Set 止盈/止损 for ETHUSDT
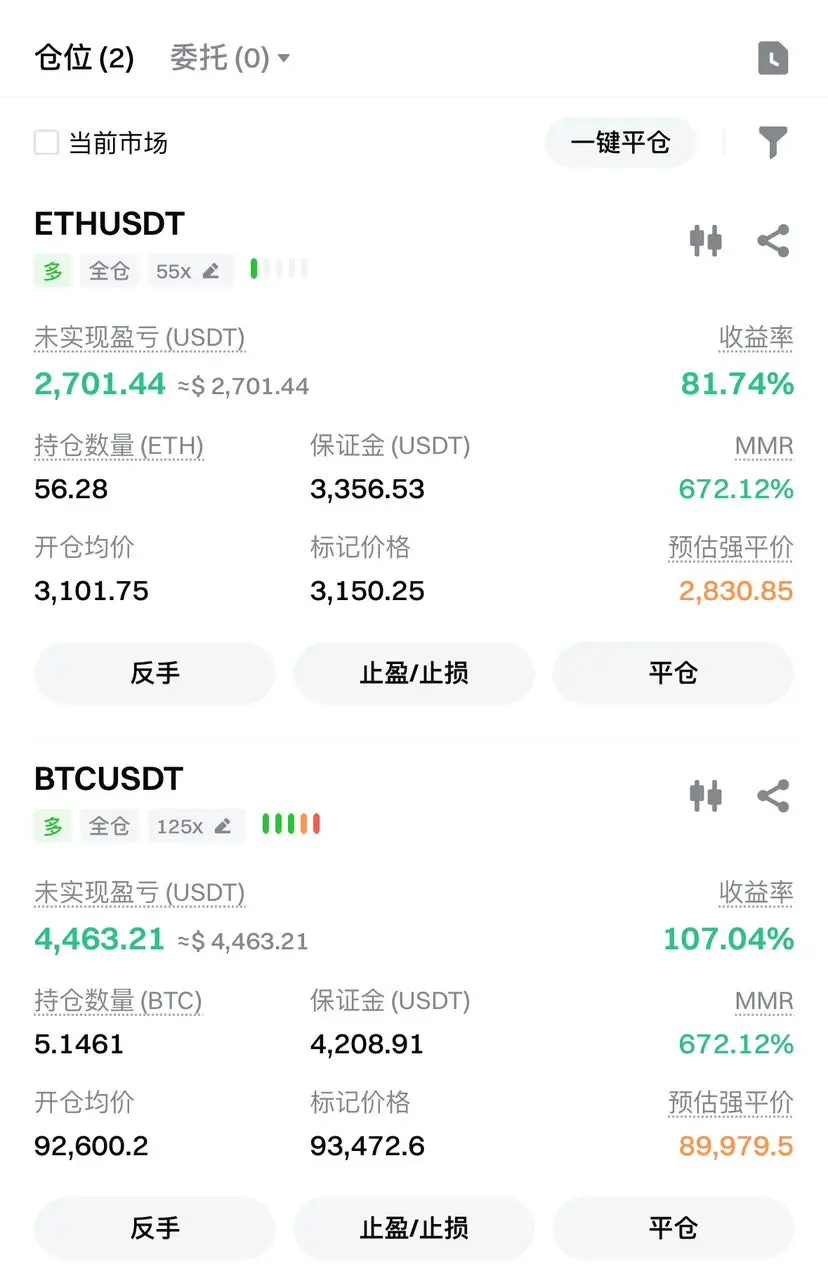Screen dimensions: 828x1281 point(414,673)
